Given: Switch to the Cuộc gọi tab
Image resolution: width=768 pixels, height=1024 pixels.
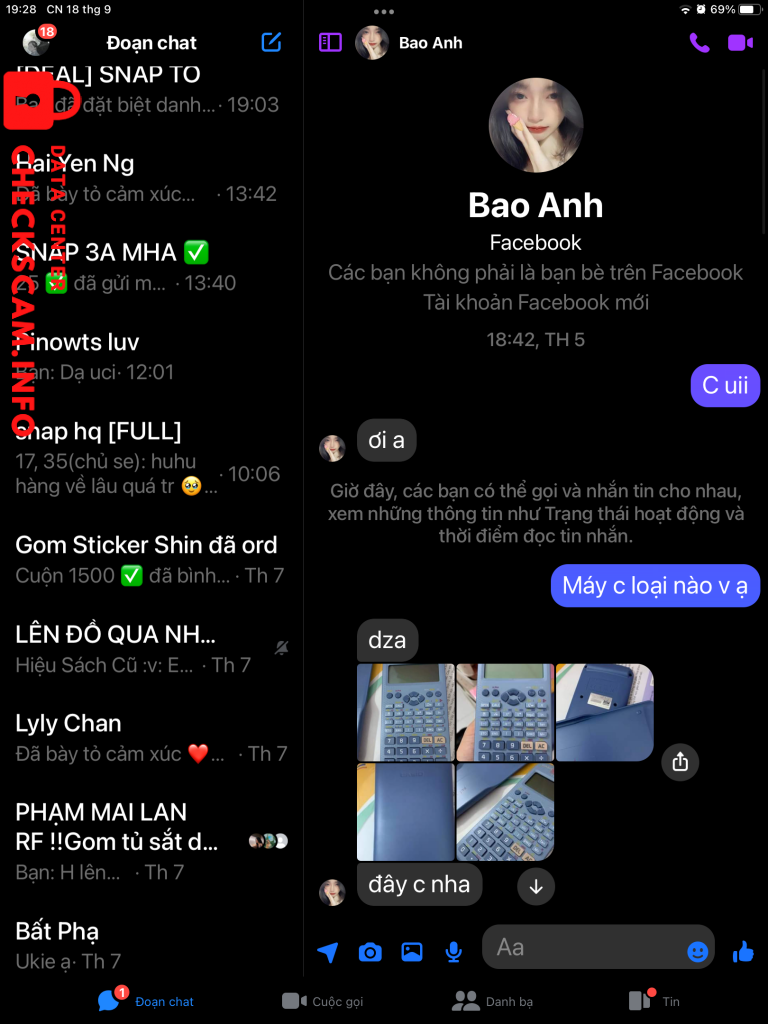Looking at the screenshot, I should [323, 1001].
